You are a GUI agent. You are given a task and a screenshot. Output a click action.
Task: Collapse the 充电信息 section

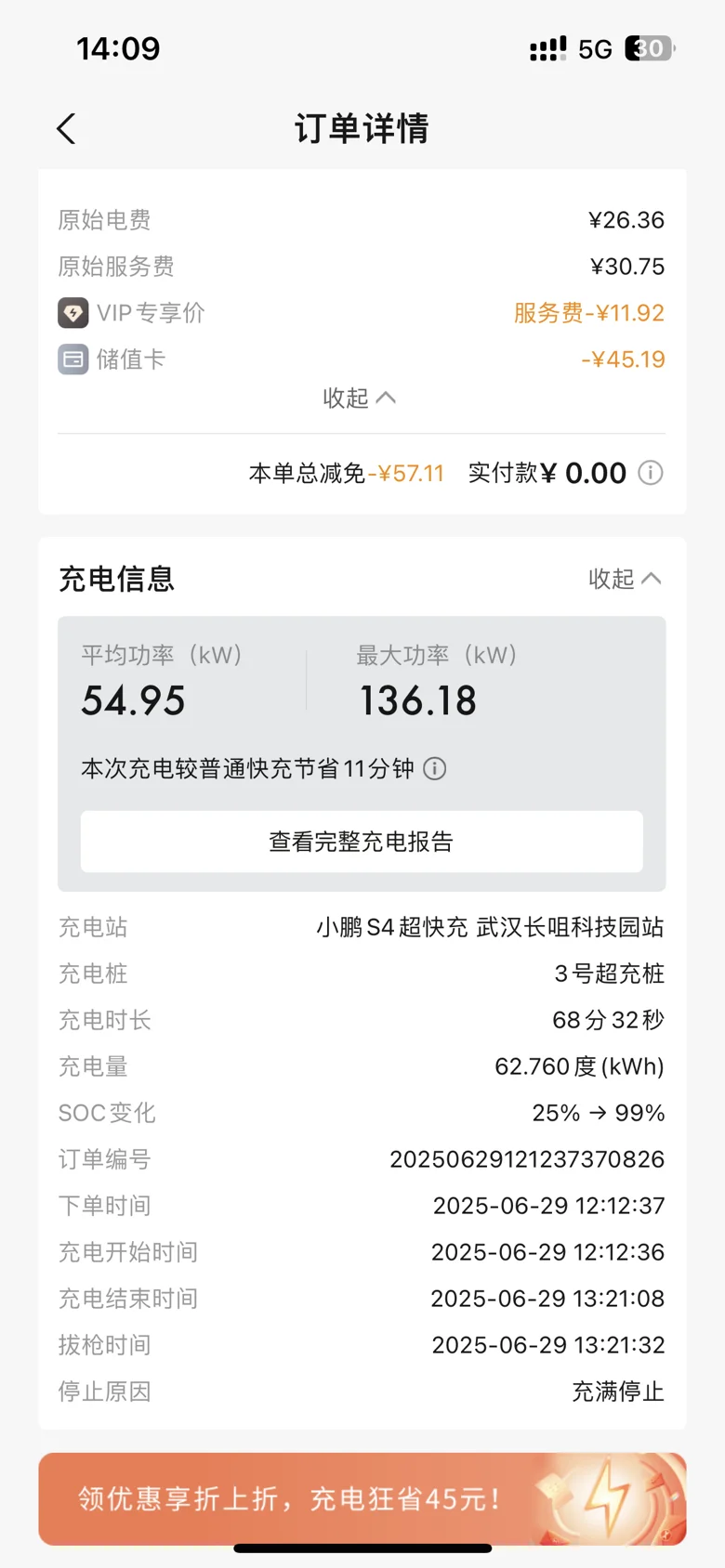[625, 579]
